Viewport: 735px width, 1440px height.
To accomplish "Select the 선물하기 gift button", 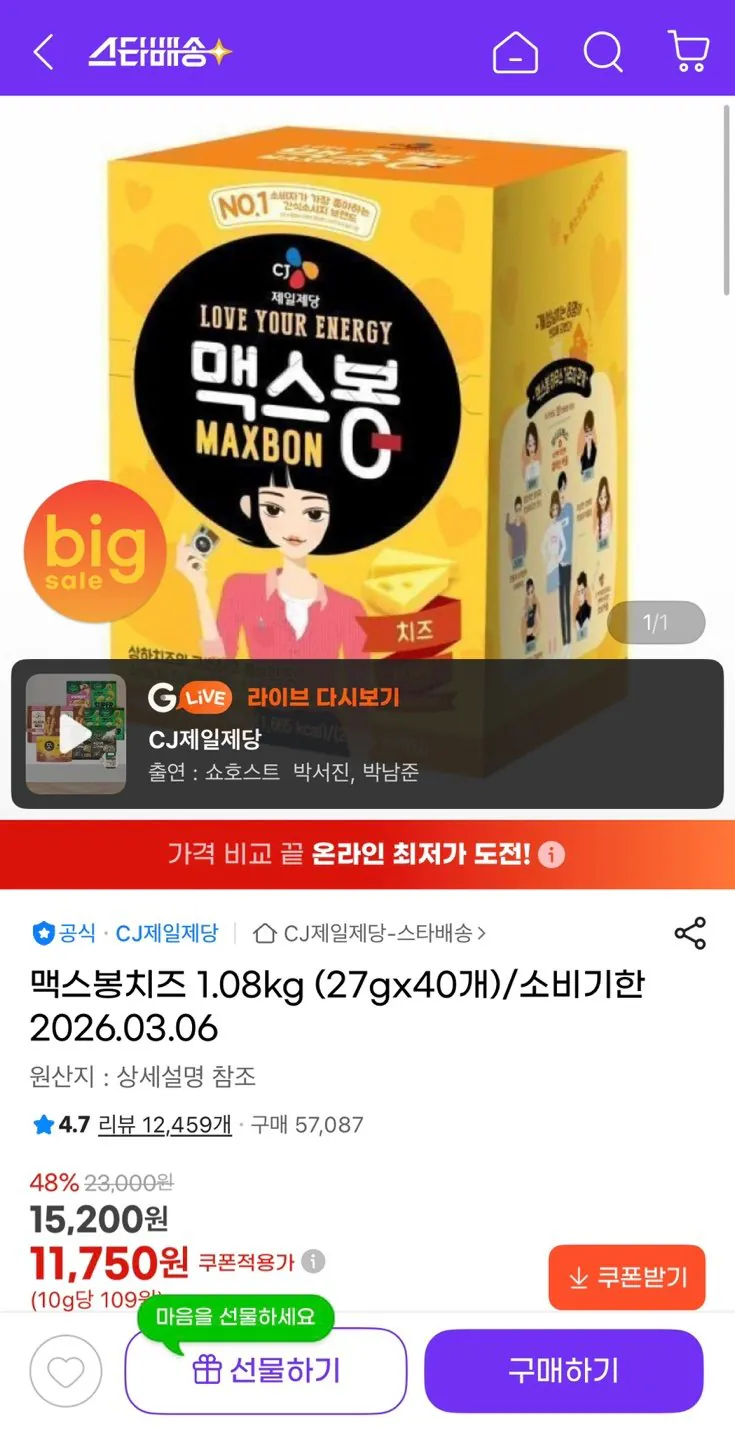I will (x=265, y=1371).
